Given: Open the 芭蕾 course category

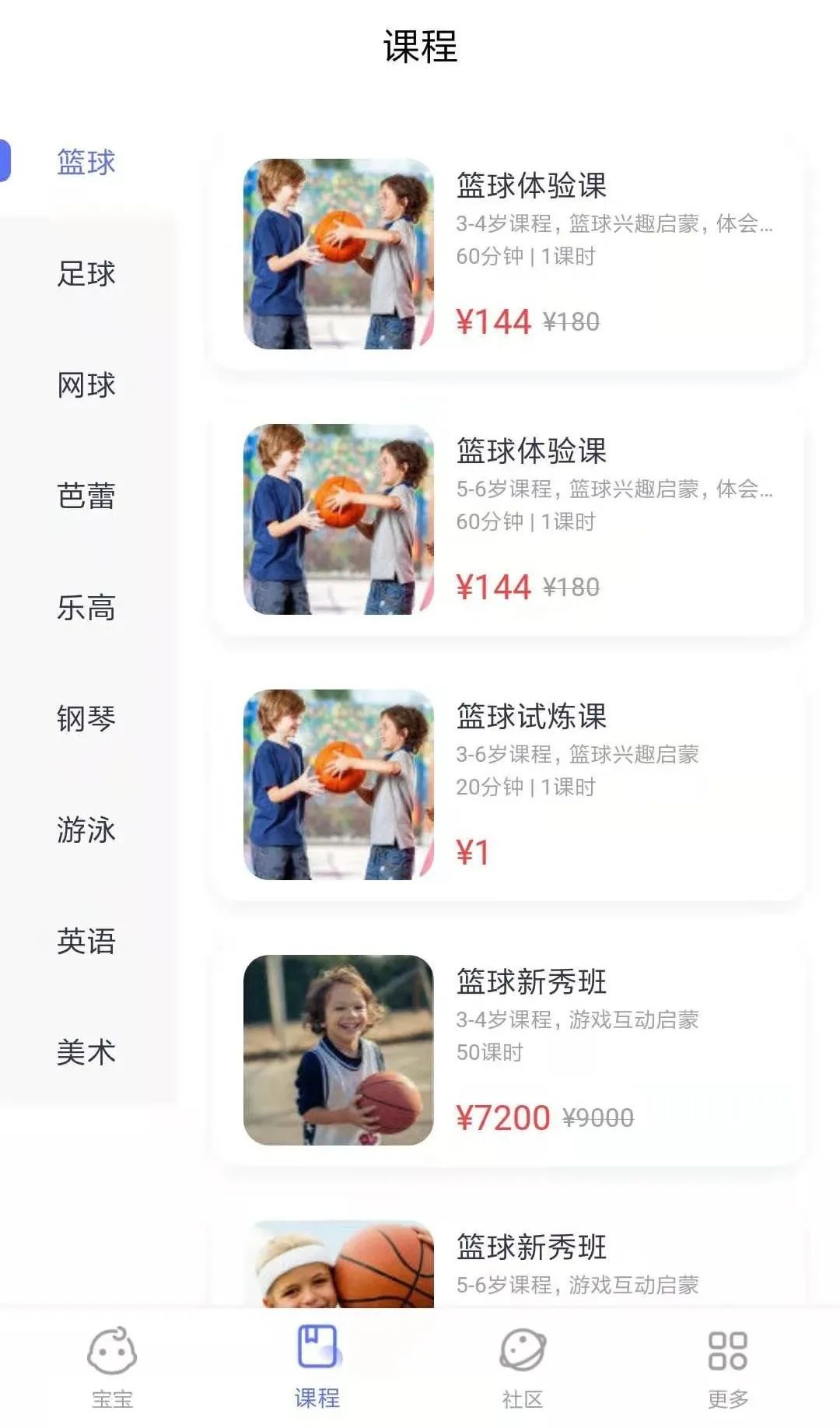Looking at the screenshot, I should coord(86,496).
